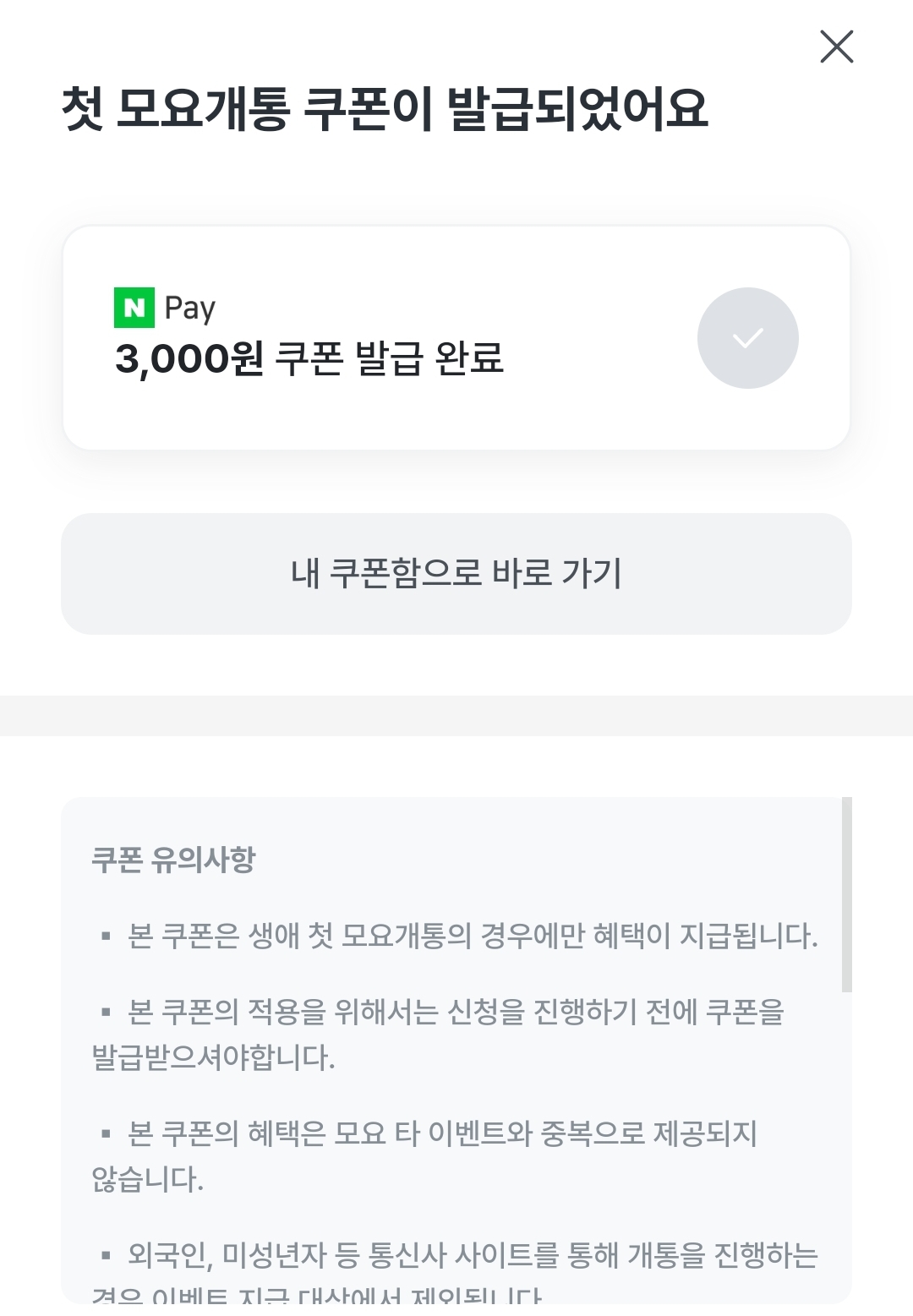The image size is (913, 1316).
Task: Click the X dismiss icon for the popup
Action: (836, 47)
